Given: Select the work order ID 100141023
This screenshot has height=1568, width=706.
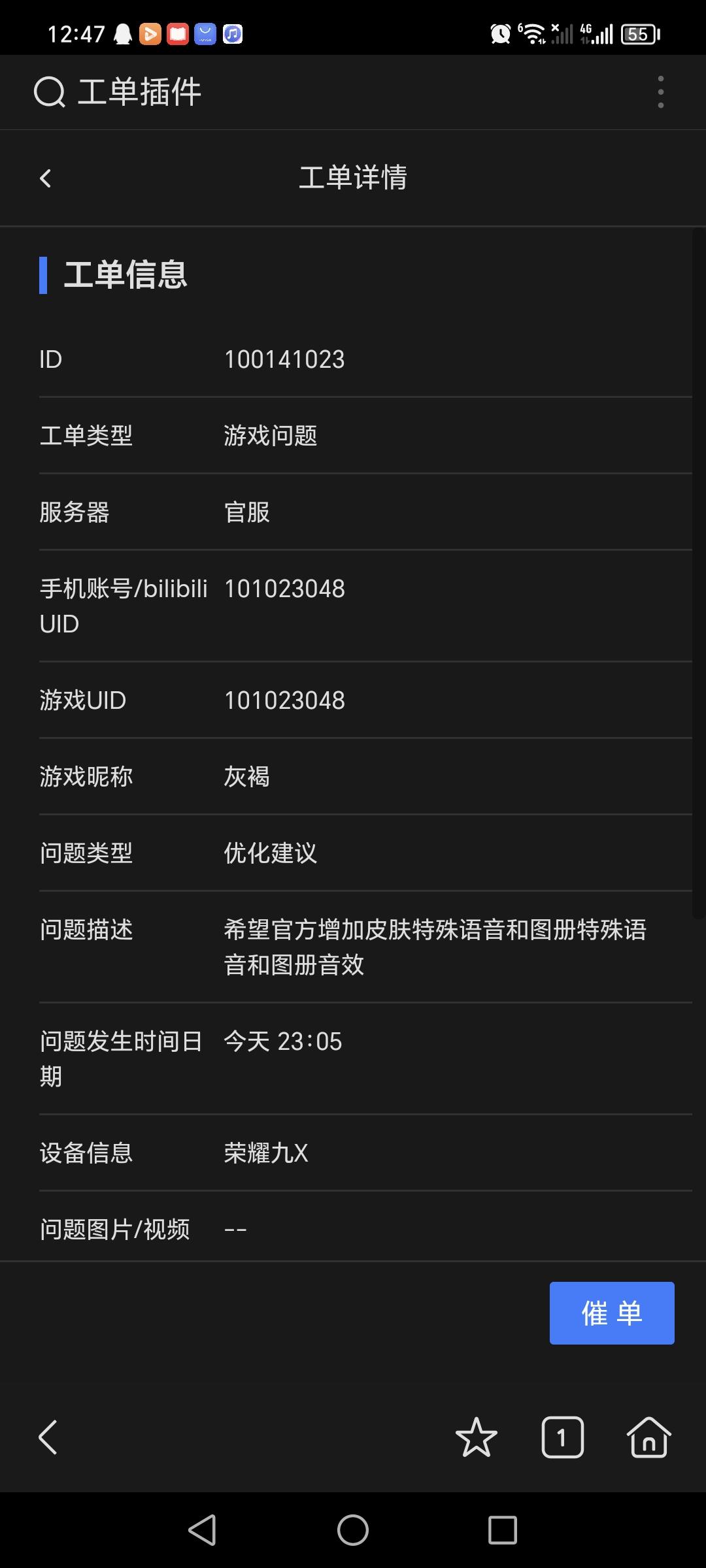Looking at the screenshot, I should pos(284,359).
